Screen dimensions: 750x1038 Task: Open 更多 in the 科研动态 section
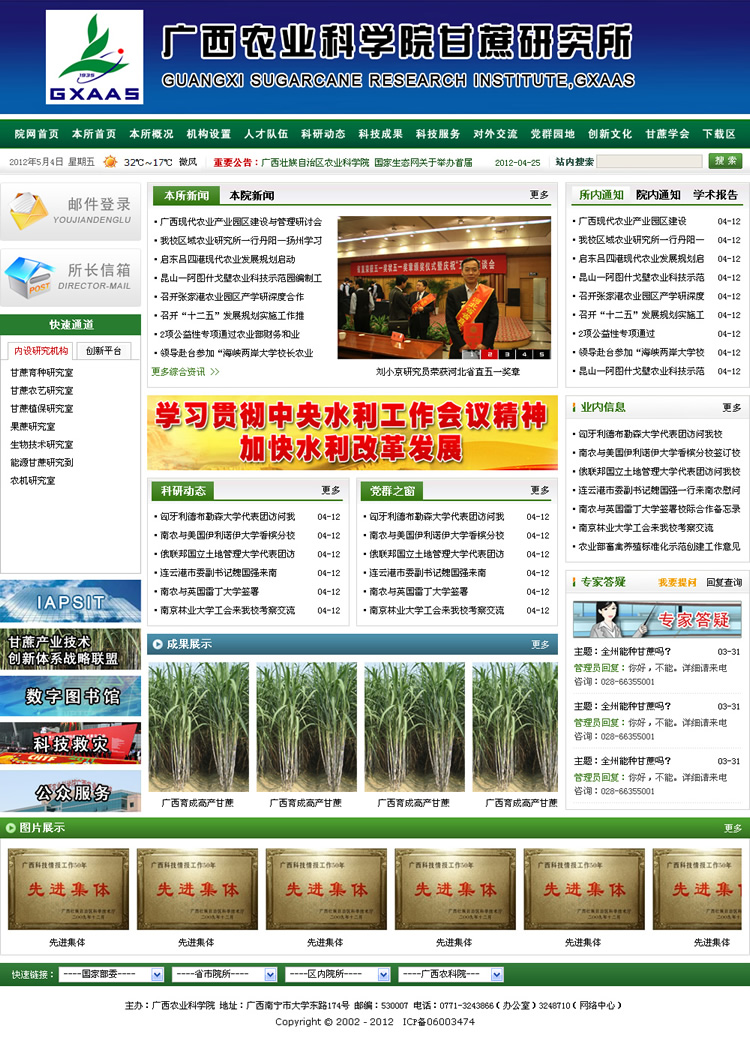(x=331, y=491)
